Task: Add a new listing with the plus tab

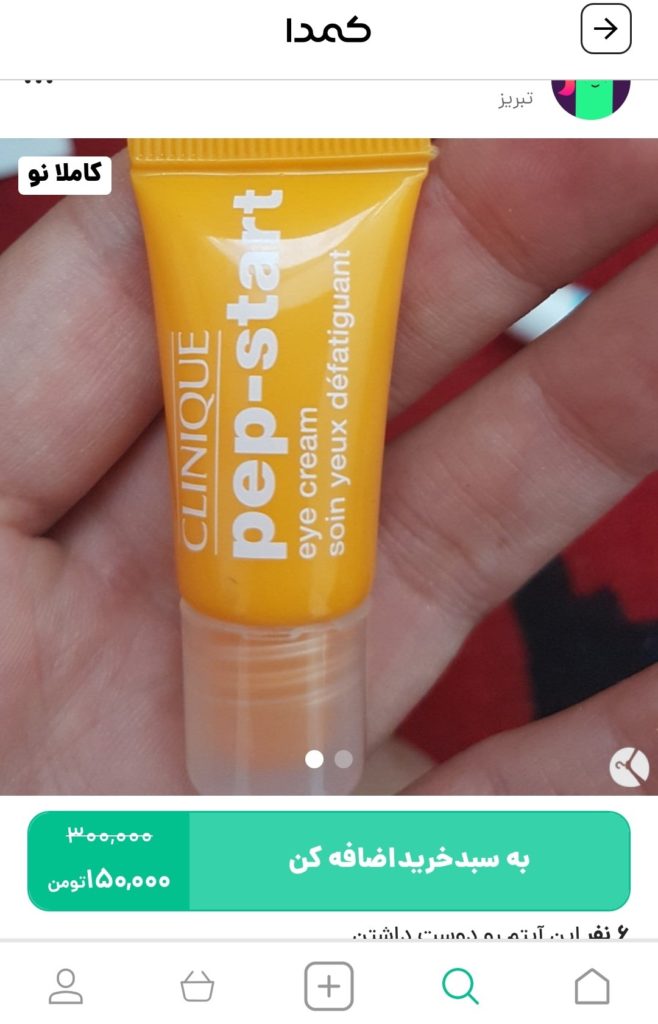Action: point(329,987)
